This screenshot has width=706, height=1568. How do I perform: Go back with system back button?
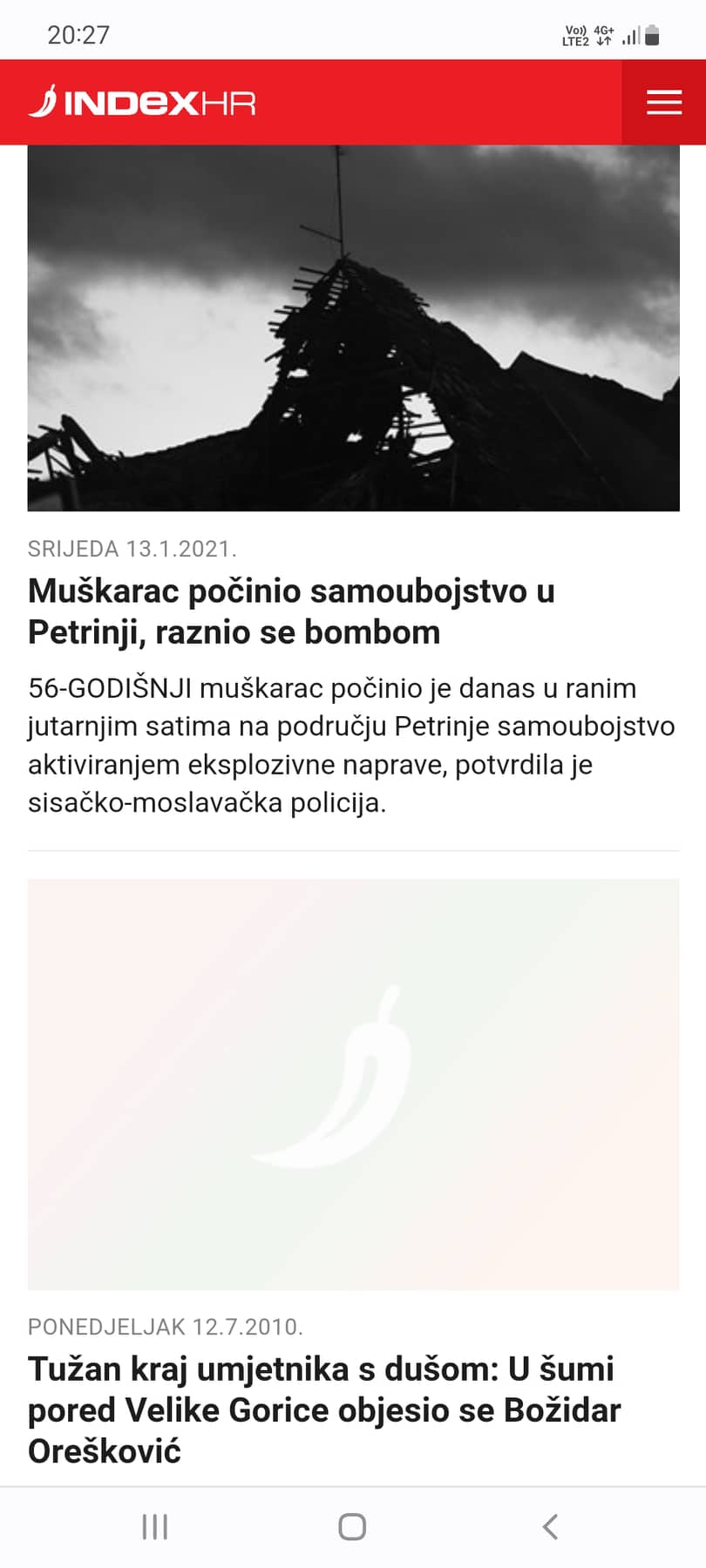pyautogui.click(x=550, y=1526)
